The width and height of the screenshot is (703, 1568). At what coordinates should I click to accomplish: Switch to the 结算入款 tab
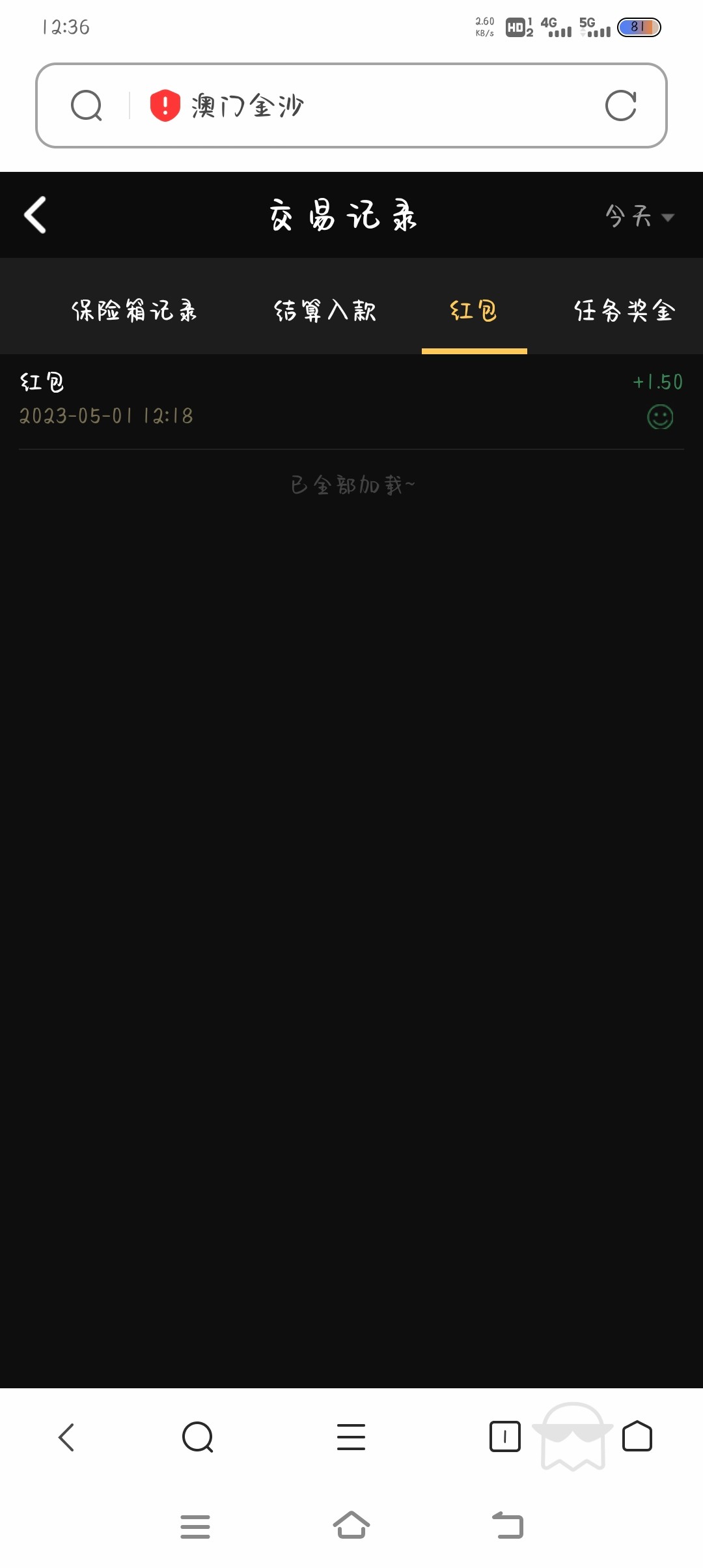click(x=325, y=311)
